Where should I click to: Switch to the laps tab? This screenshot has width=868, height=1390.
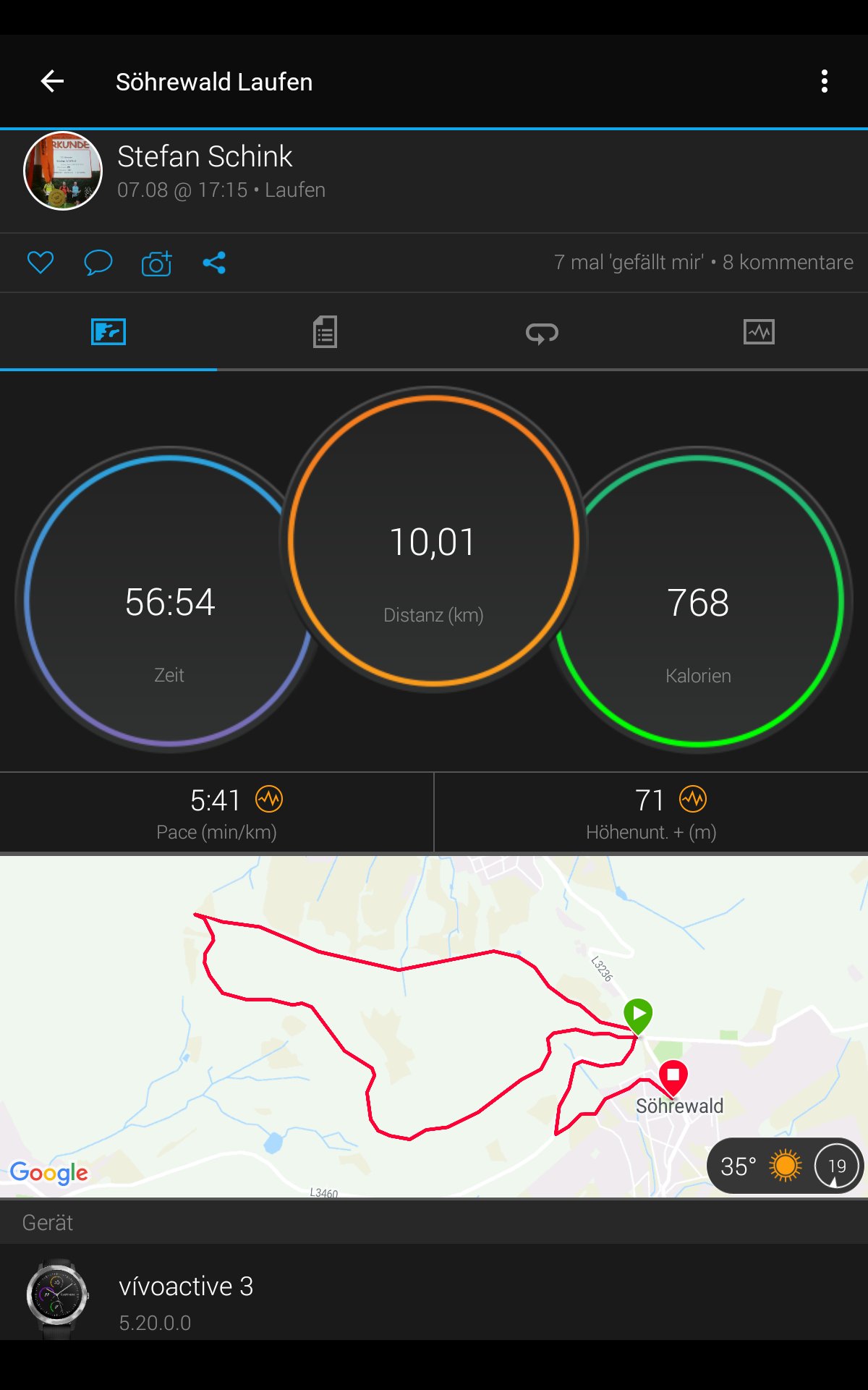pyautogui.click(x=542, y=333)
